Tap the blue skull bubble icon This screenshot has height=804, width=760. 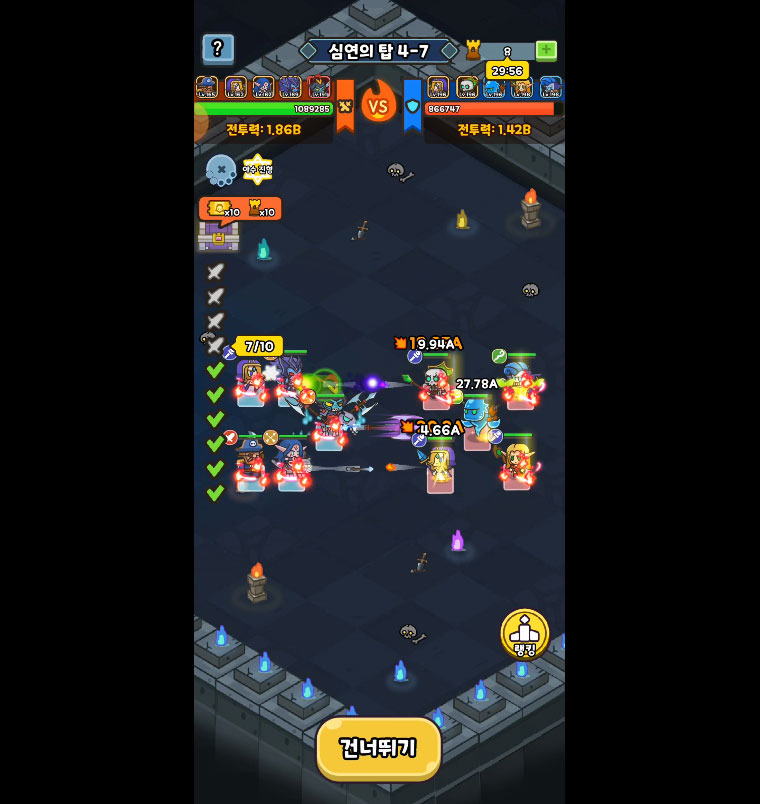[x=220, y=169]
